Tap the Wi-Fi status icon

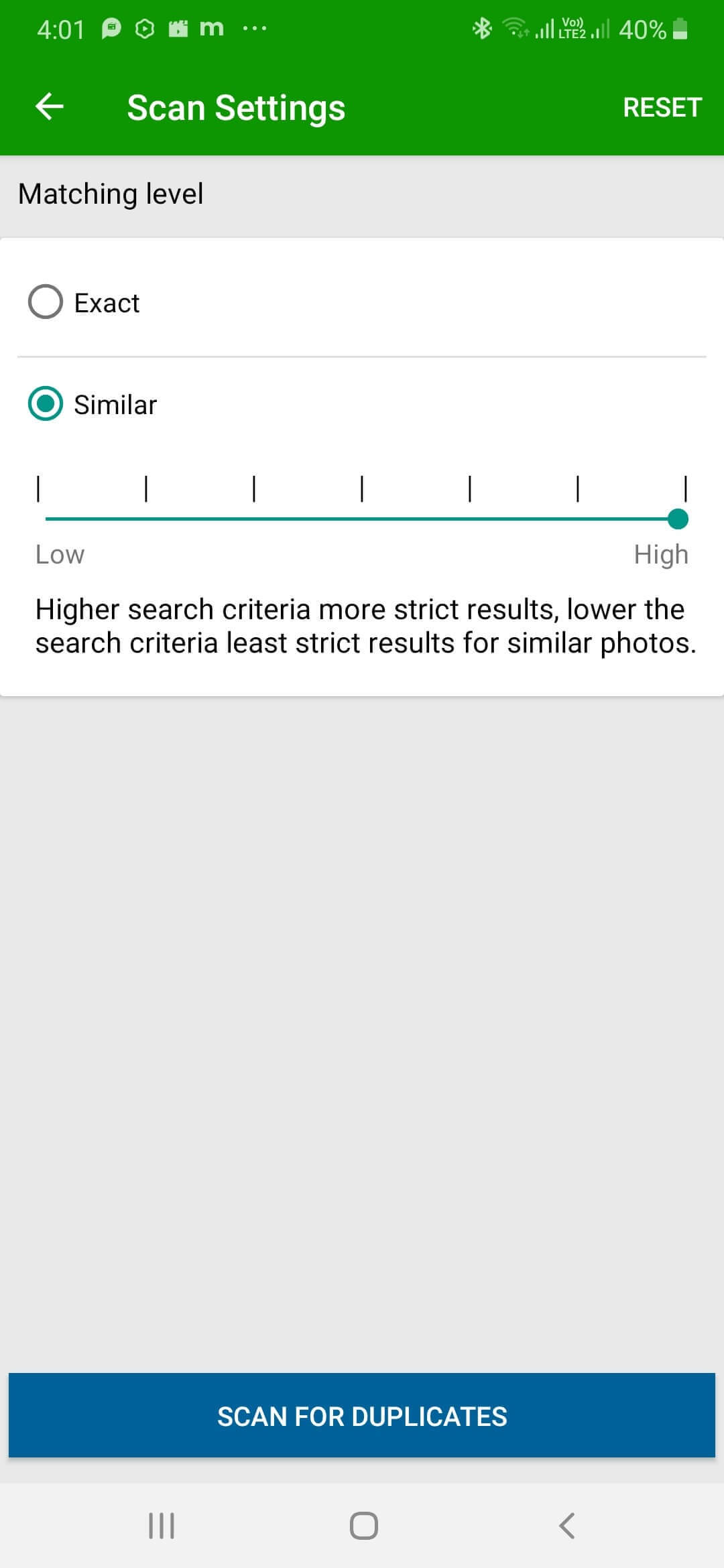[x=514, y=29]
